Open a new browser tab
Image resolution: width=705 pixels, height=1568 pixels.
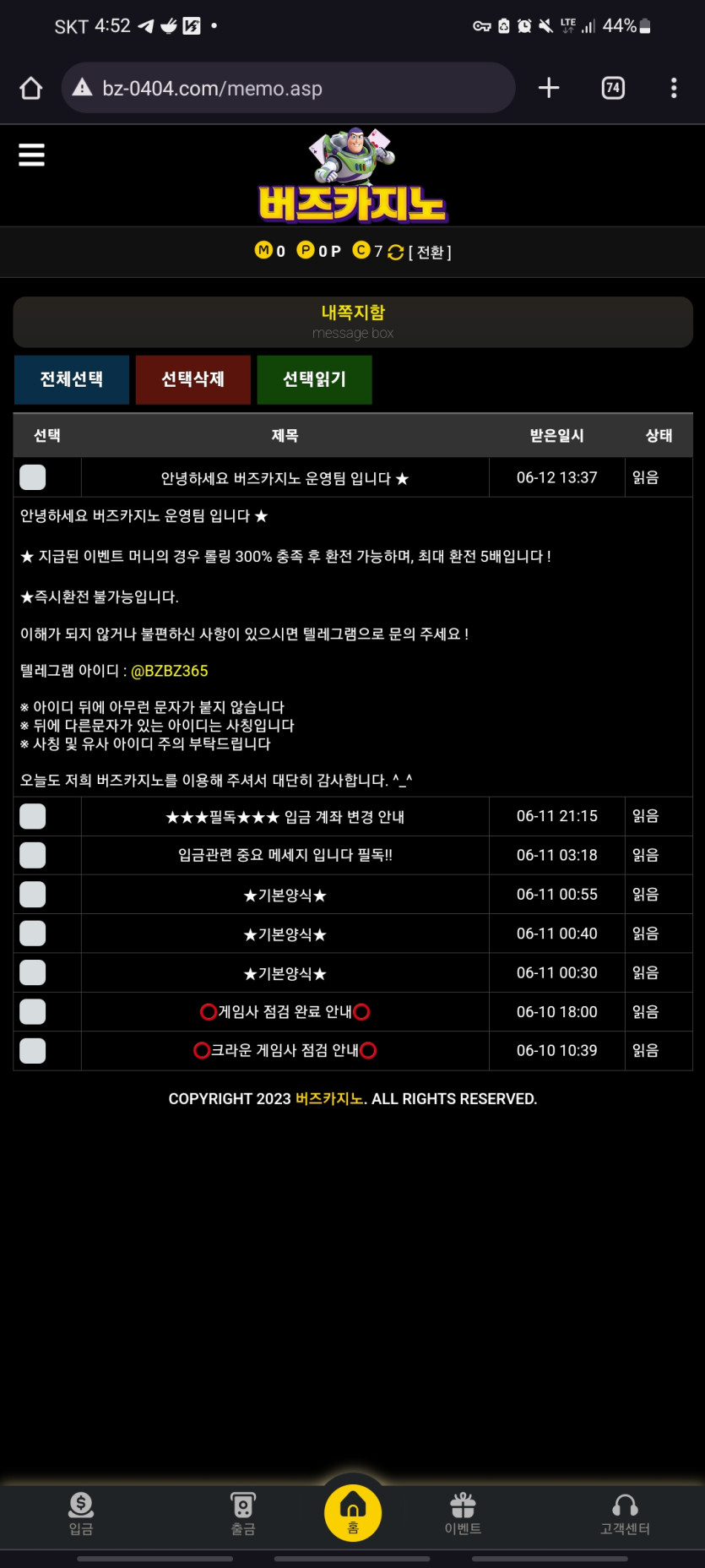pyautogui.click(x=549, y=88)
